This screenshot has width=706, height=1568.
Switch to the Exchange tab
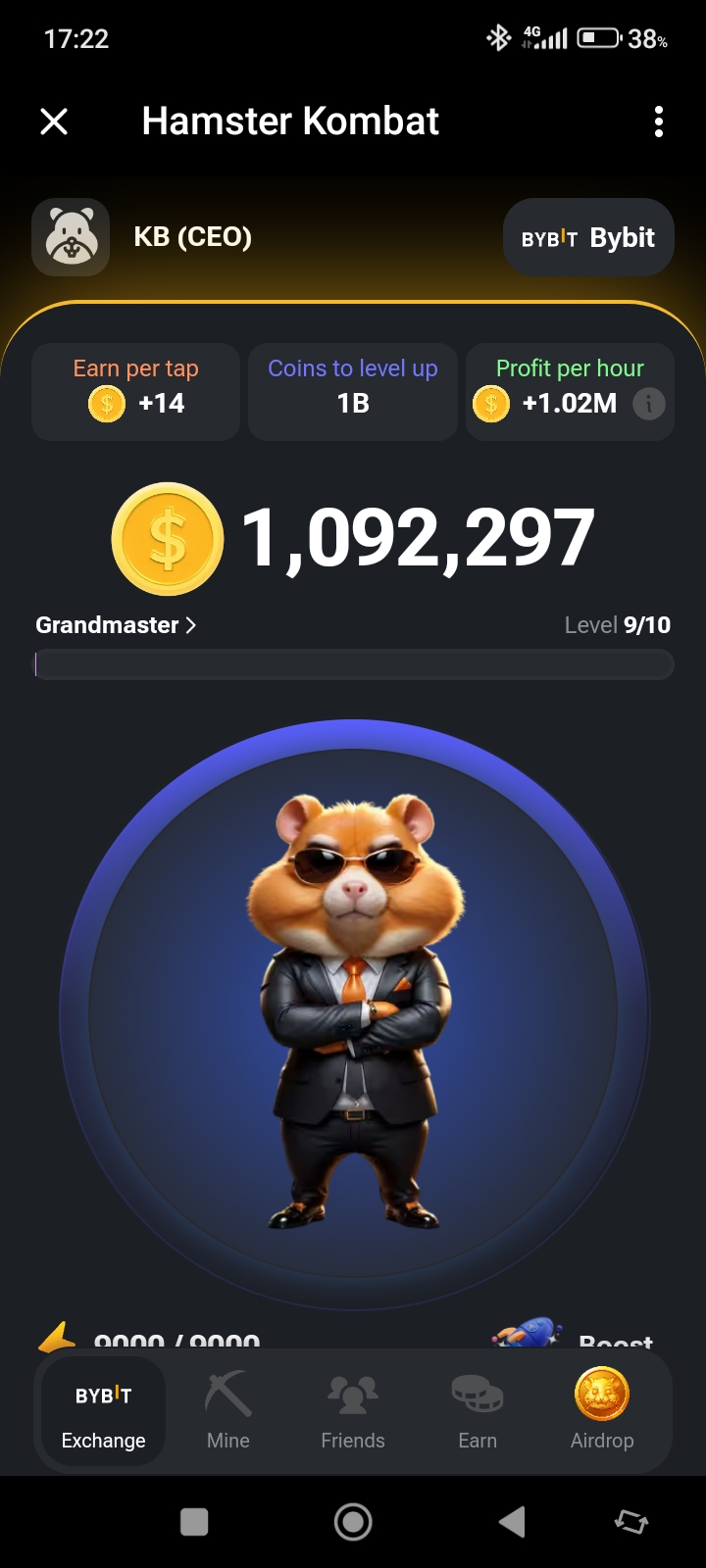point(103,1413)
